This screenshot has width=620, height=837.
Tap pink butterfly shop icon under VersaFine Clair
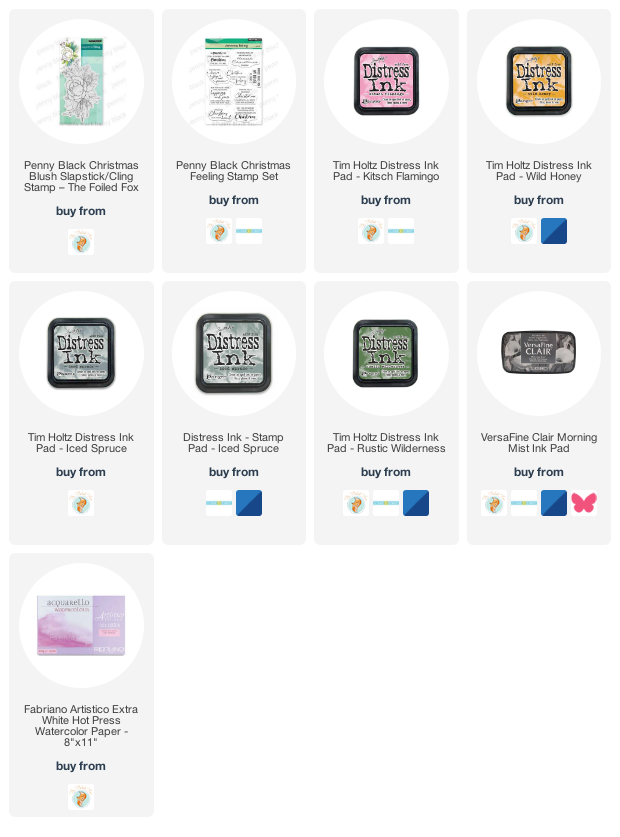[583, 503]
